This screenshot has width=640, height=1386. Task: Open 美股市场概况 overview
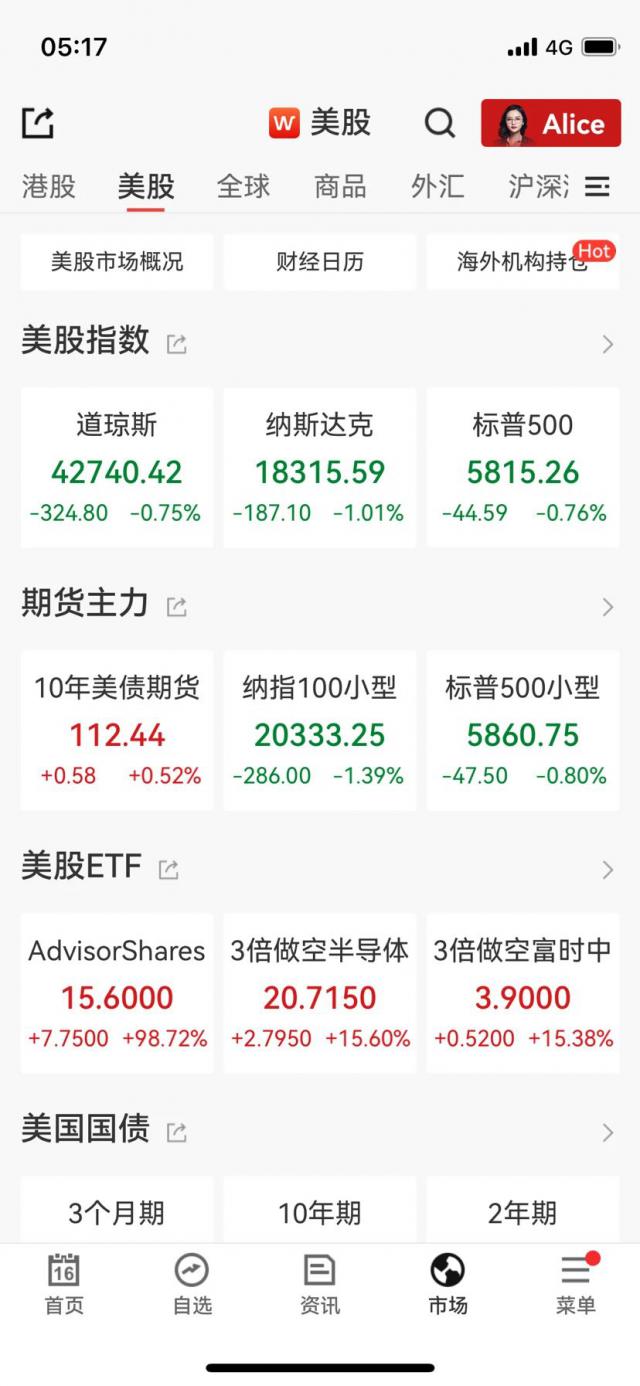(x=117, y=262)
